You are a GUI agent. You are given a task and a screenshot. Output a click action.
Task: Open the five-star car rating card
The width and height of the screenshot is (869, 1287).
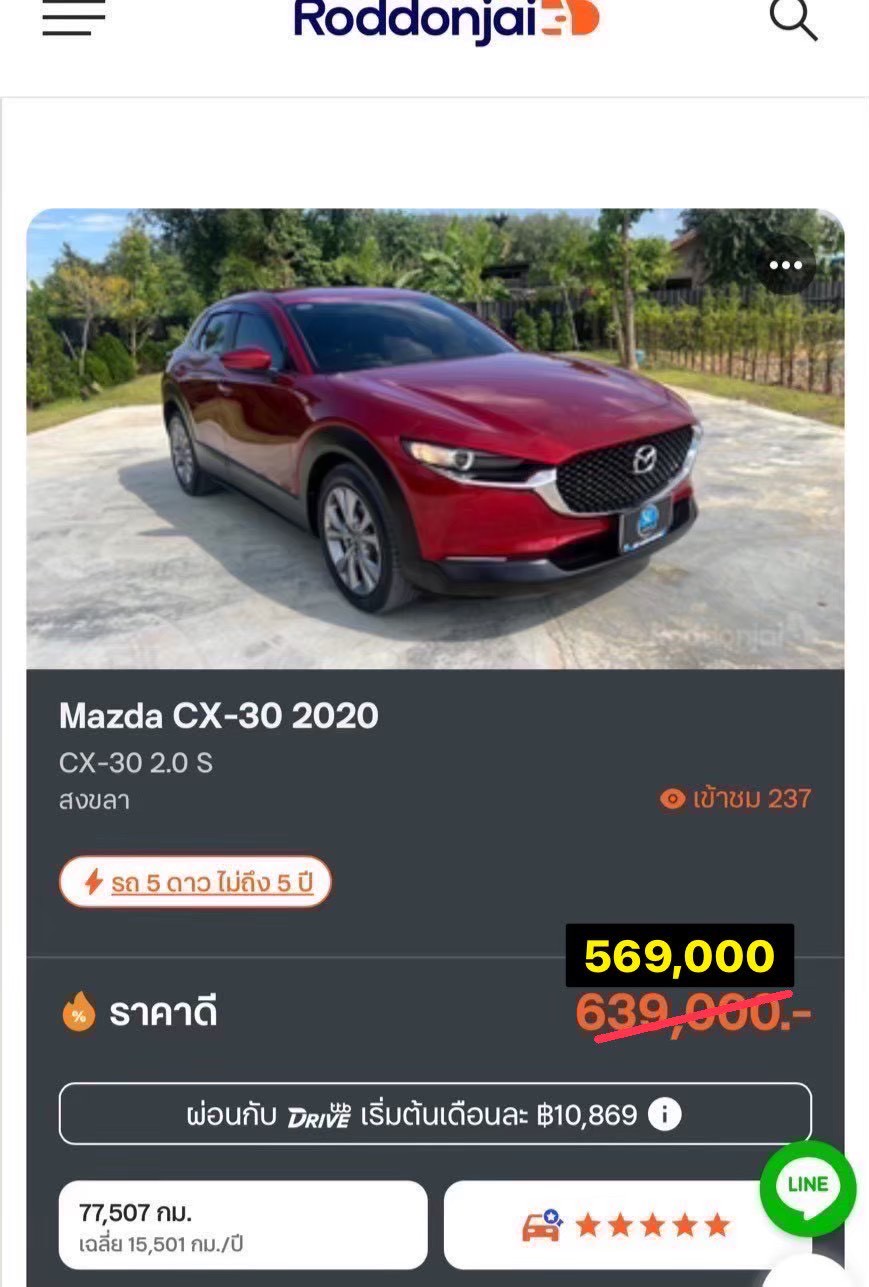coord(626,1225)
